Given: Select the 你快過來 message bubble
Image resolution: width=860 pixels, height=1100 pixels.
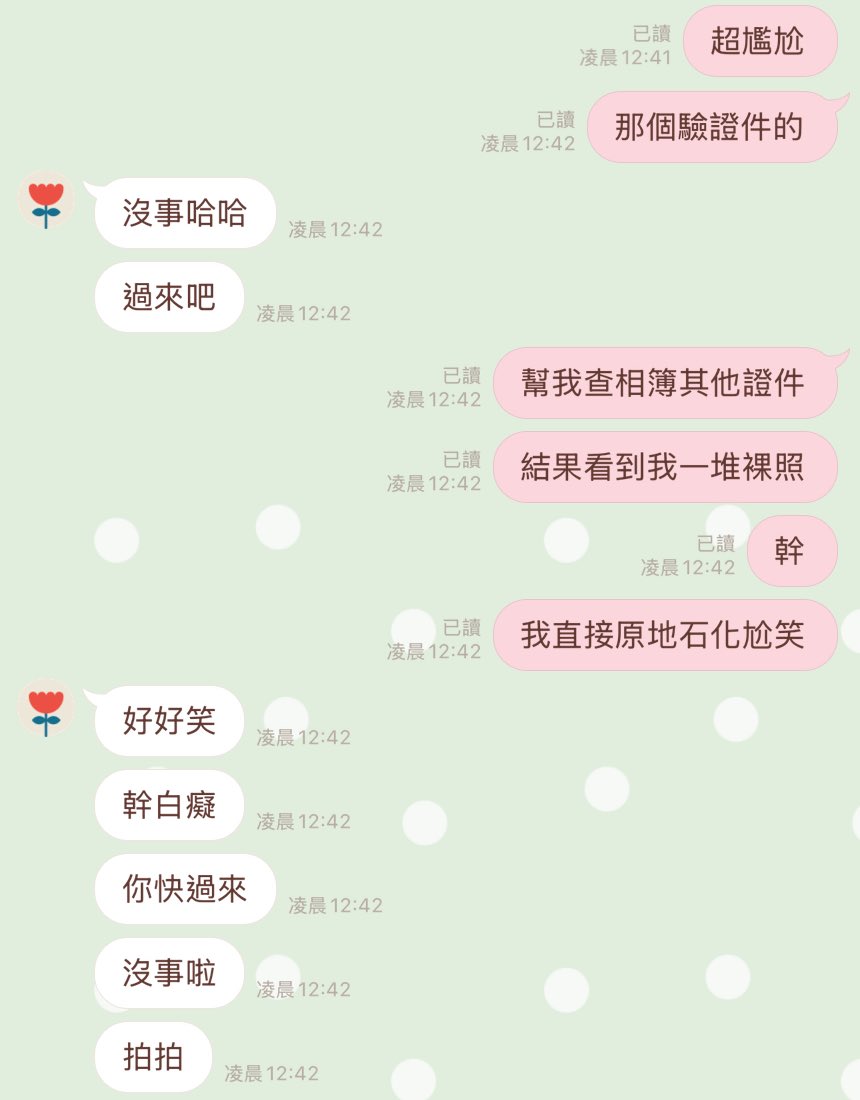Looking at the screenshot, I should click(185, 888).
